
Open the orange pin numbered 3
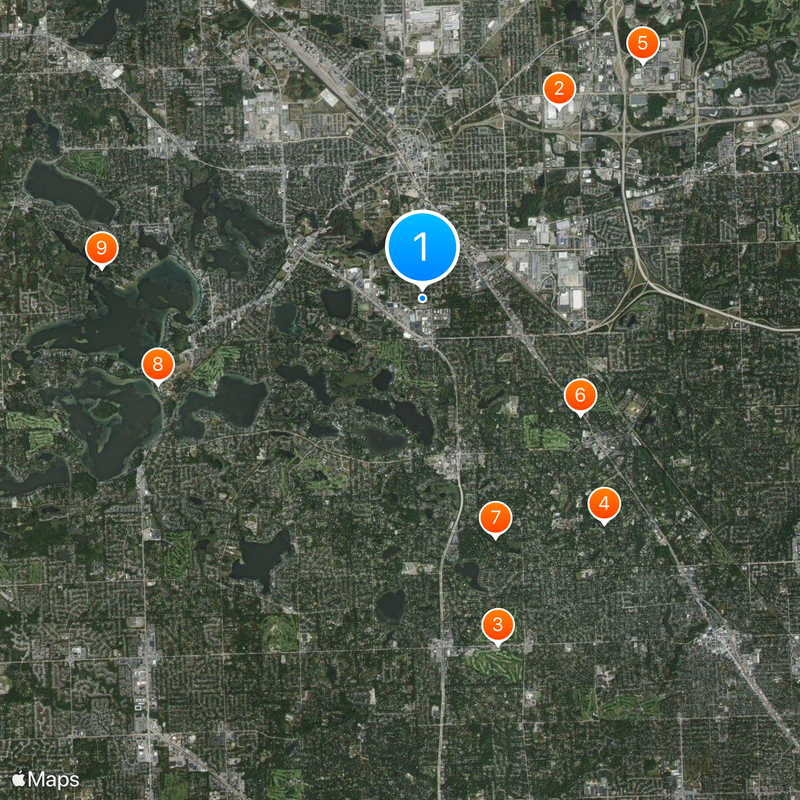pyautogui.click(x=498, y=626)
